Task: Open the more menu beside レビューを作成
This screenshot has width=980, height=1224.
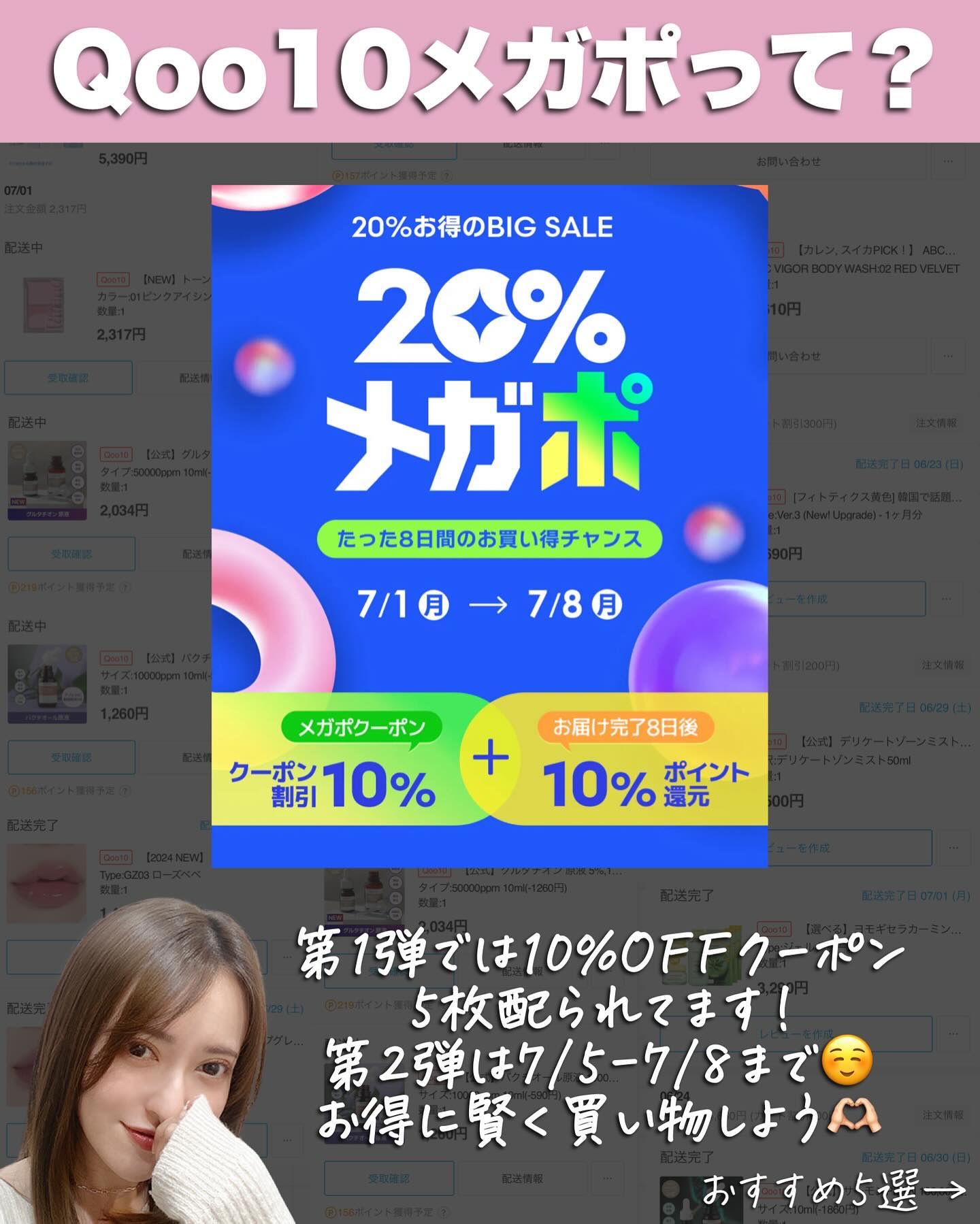Action: tap(947, 598)
